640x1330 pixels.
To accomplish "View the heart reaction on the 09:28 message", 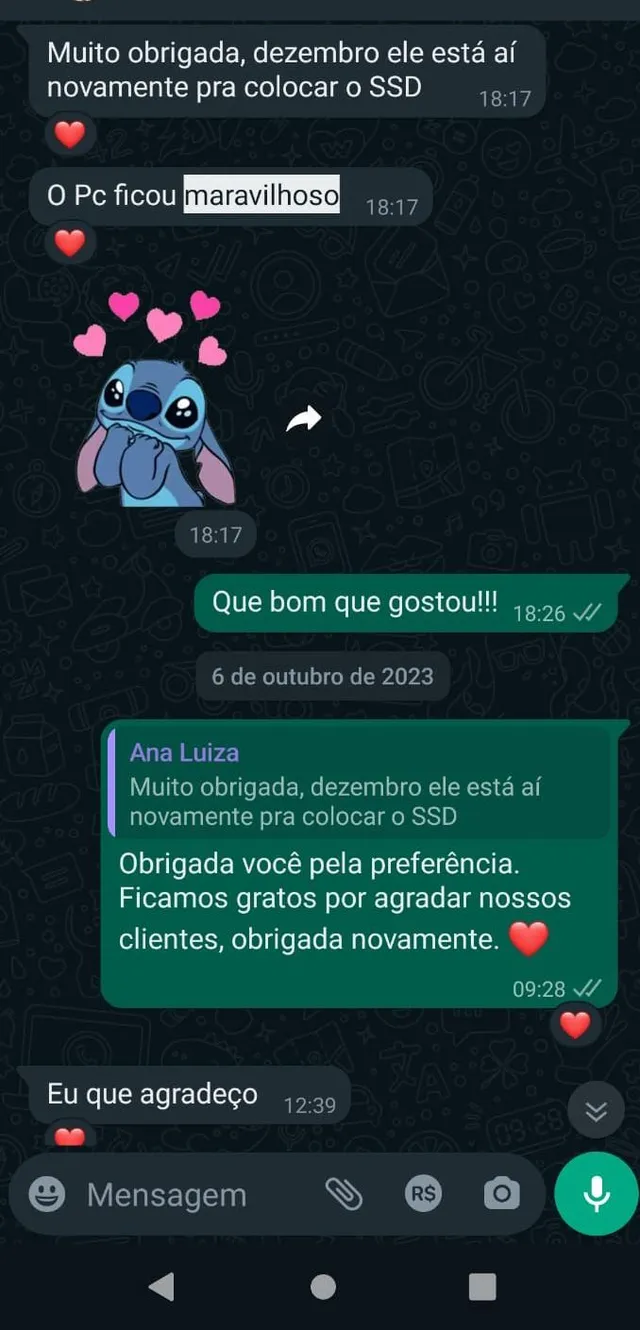I will coord(575,1024).
